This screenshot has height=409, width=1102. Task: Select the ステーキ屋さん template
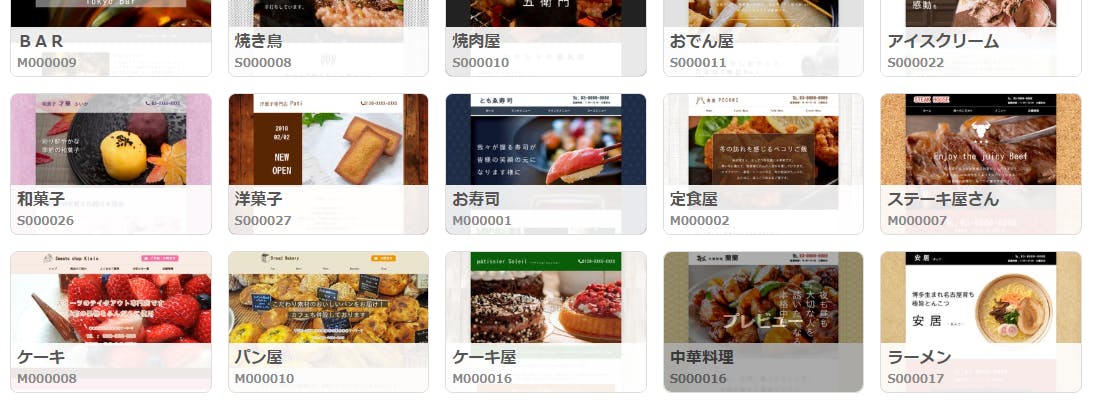(980, 163)
